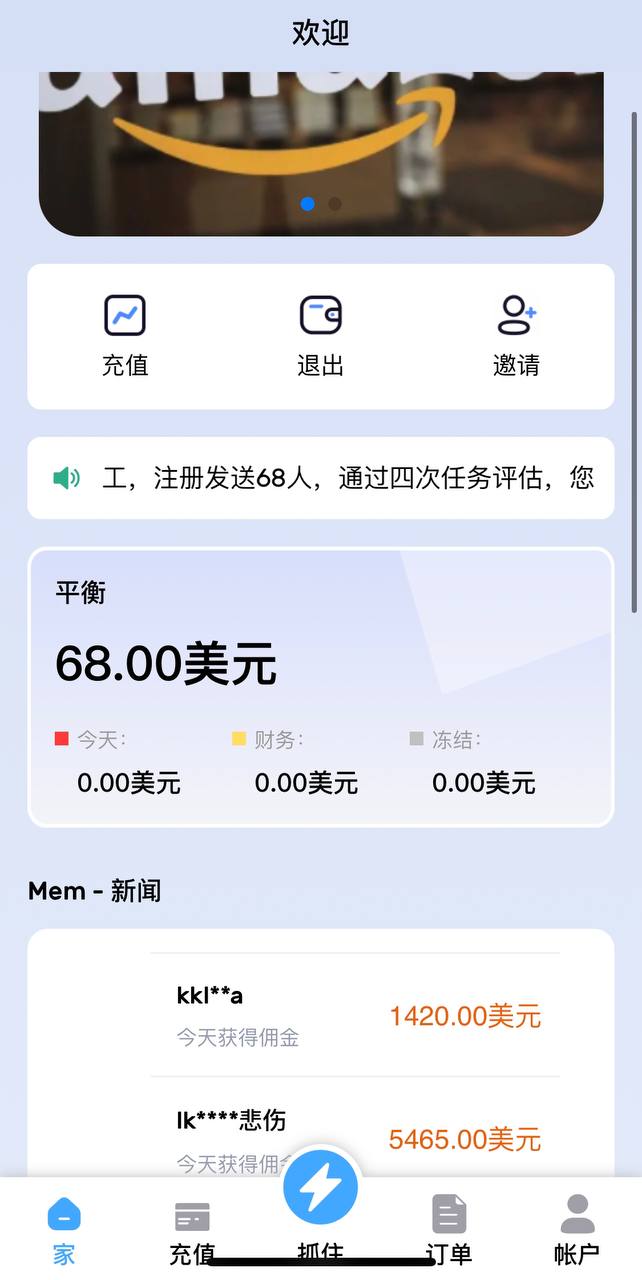The width and height of the screenshot is (642, 1280).
Task: Tap the lightning 抓住 center button
Action: [x=321, y=1190]
